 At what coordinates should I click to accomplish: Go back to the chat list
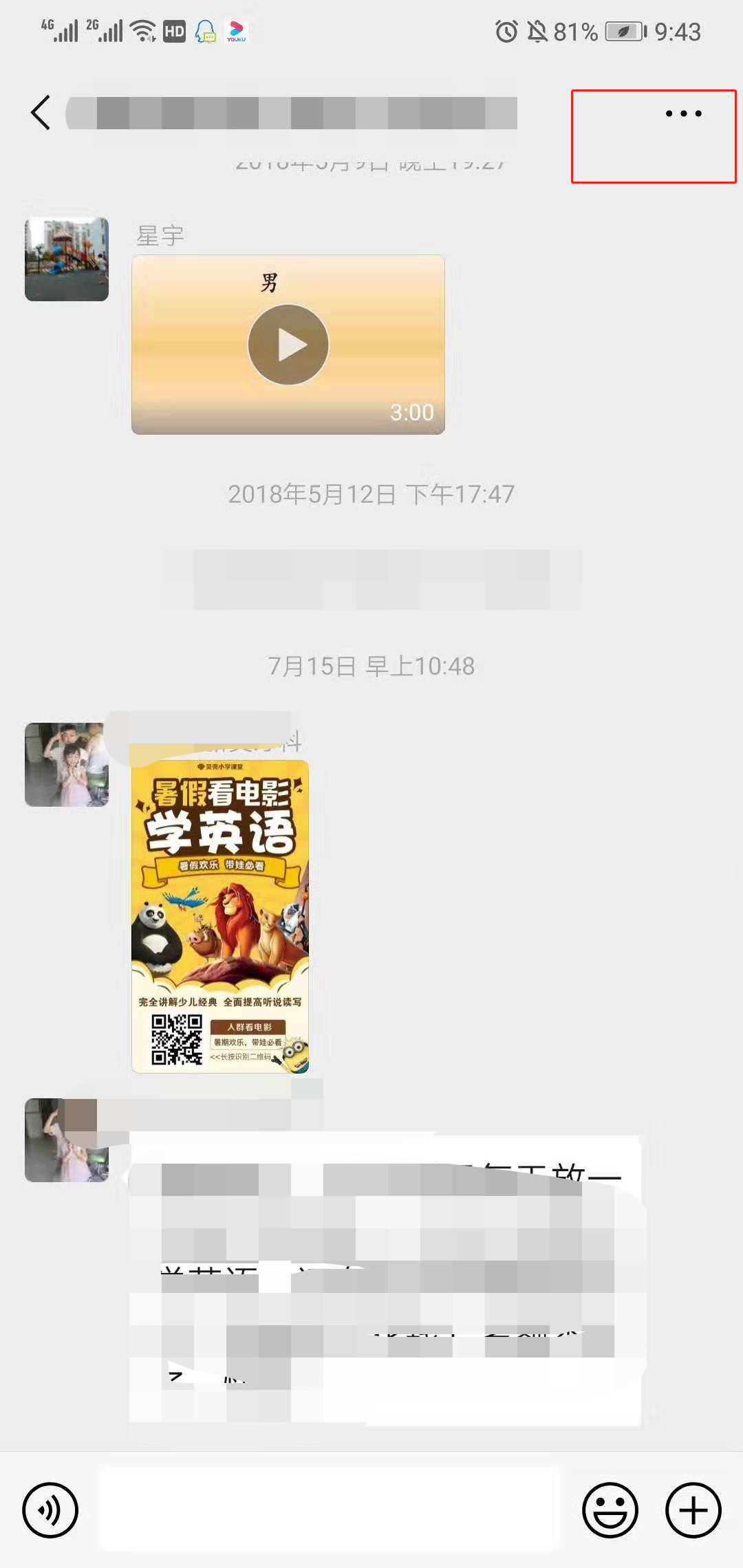click(41, 113)
